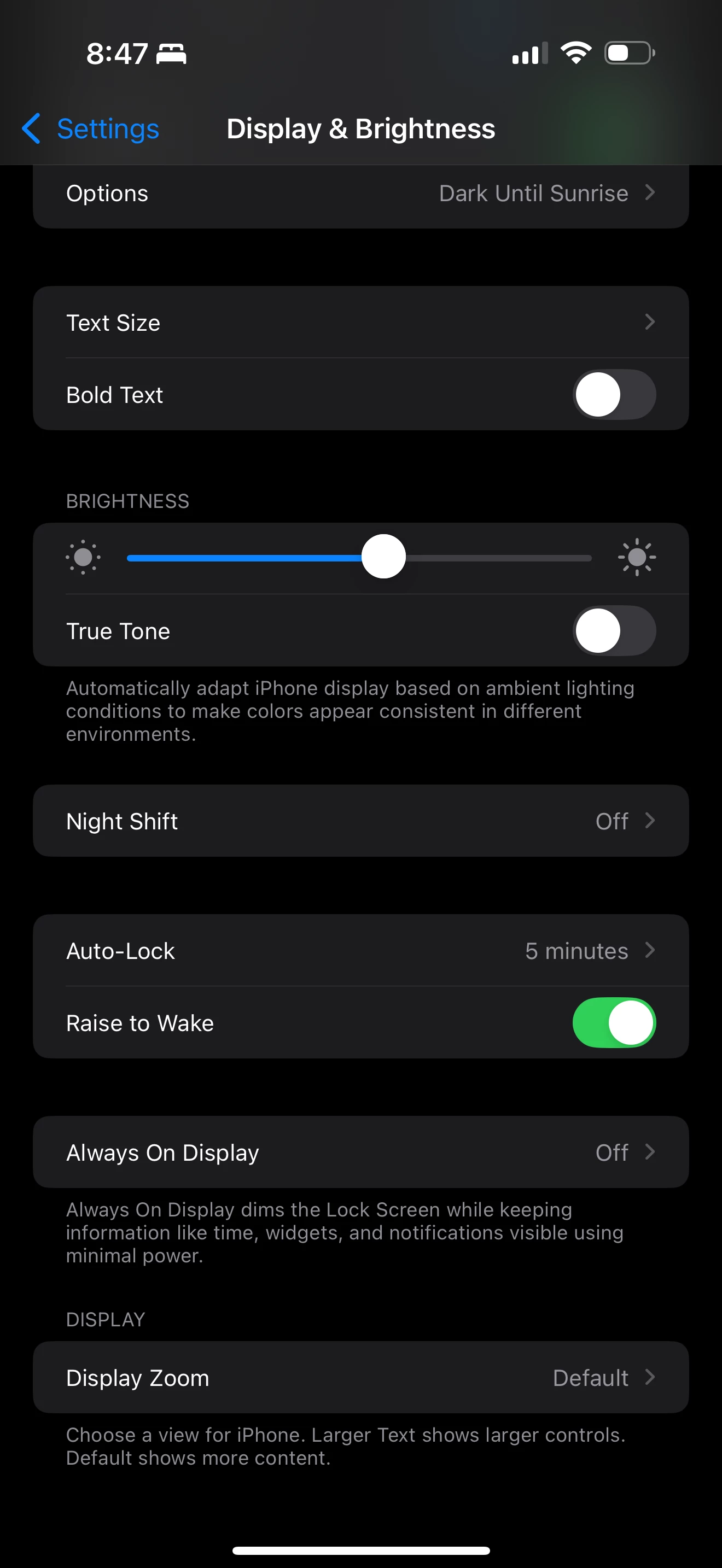The height and width of the screenshot is (1568, 722).
Task: Enable the Bold Text switch
Action: pyautogui.click(x=614, y=395)
